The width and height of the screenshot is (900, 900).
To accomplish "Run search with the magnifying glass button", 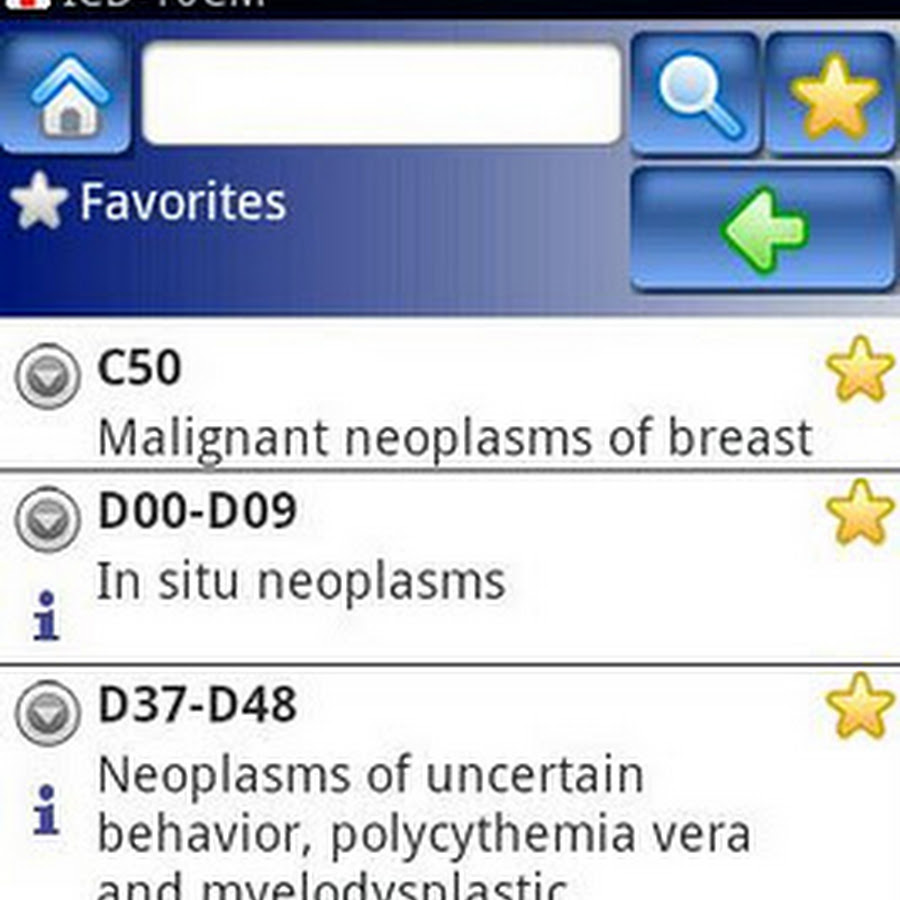I will 696,95.
